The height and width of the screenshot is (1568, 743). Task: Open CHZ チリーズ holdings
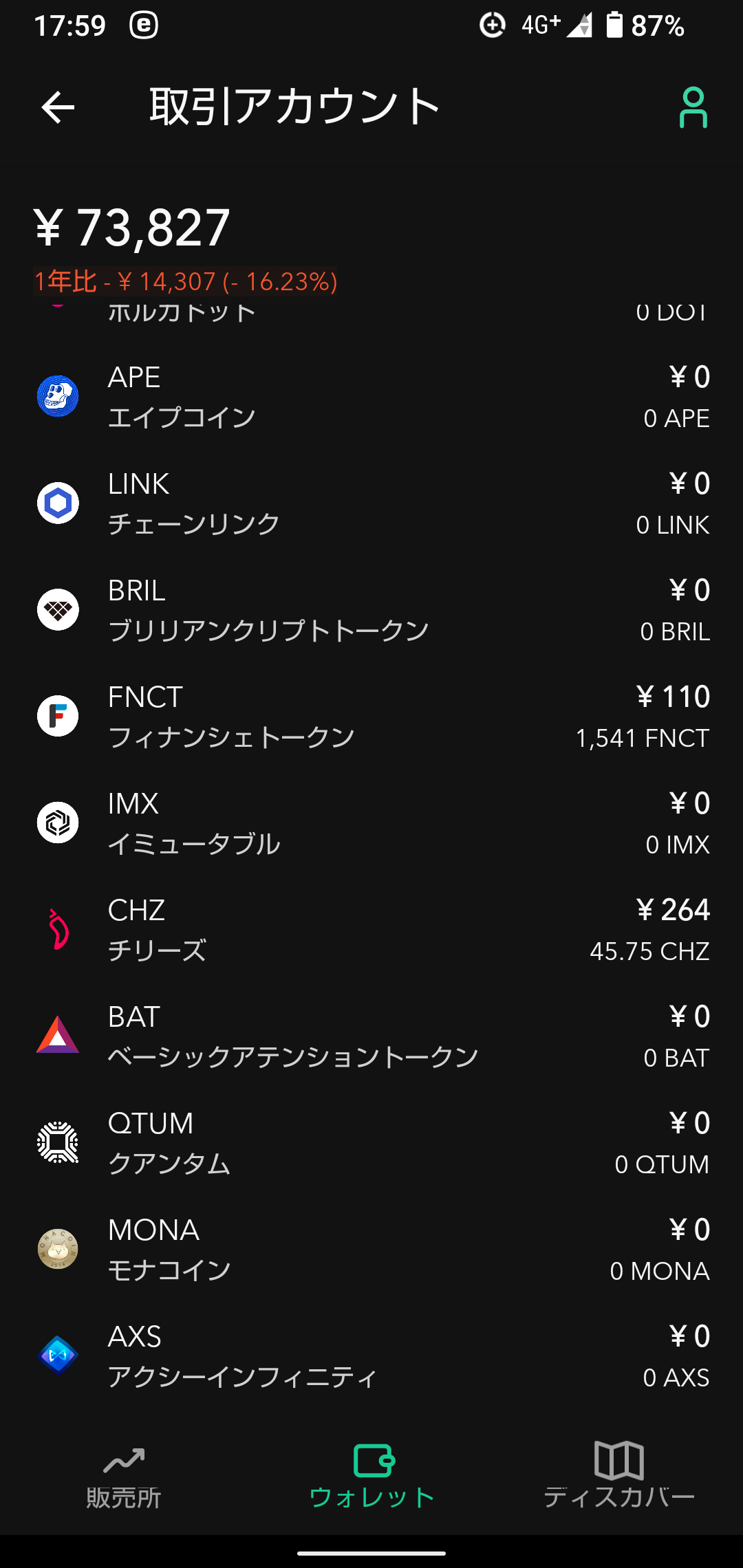(x=371, y=930)
